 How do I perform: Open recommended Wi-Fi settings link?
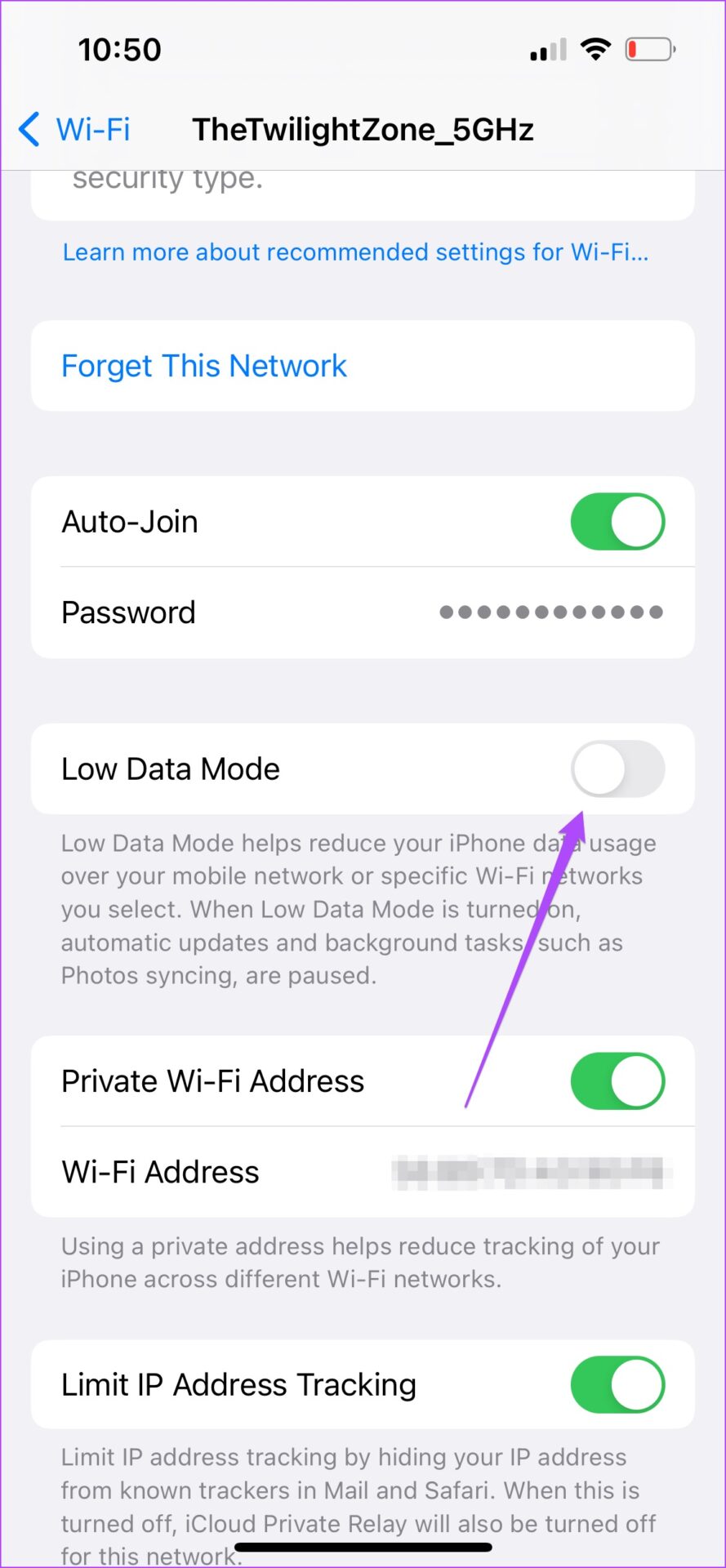tap(355, 252)
